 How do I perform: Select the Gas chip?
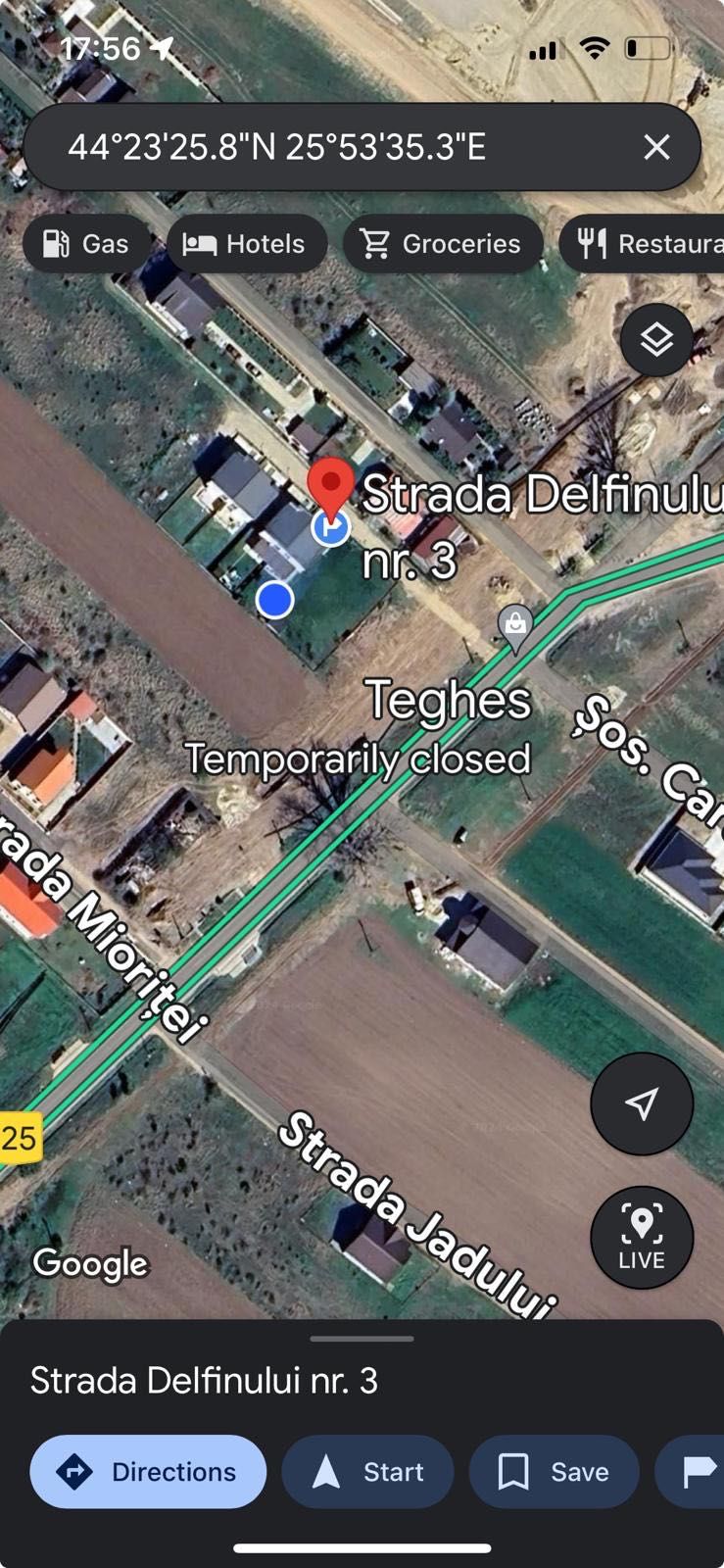[x=86, y=243]
